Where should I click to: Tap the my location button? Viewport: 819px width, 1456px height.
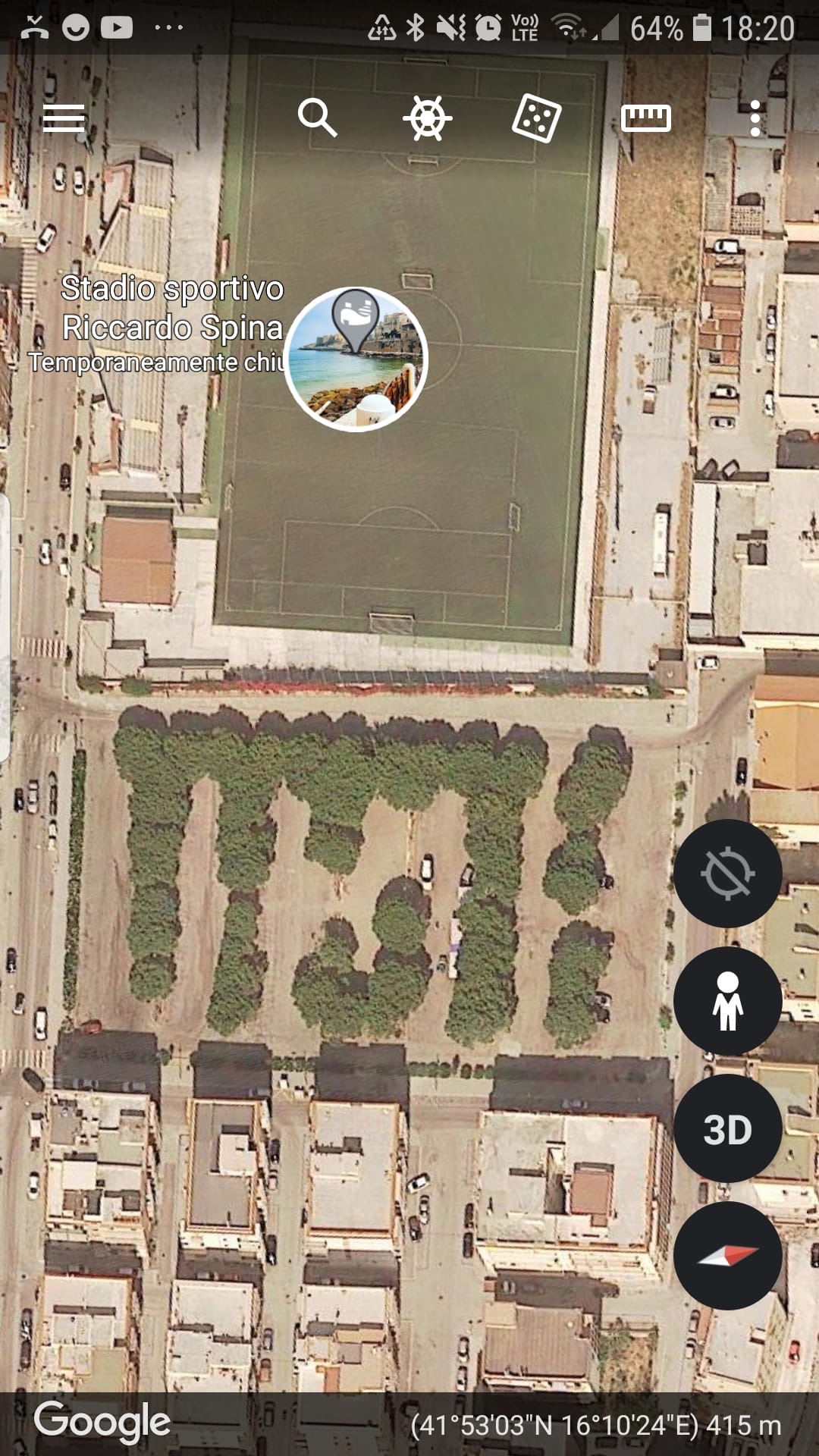pyautogui.click(x=727, y=873)
